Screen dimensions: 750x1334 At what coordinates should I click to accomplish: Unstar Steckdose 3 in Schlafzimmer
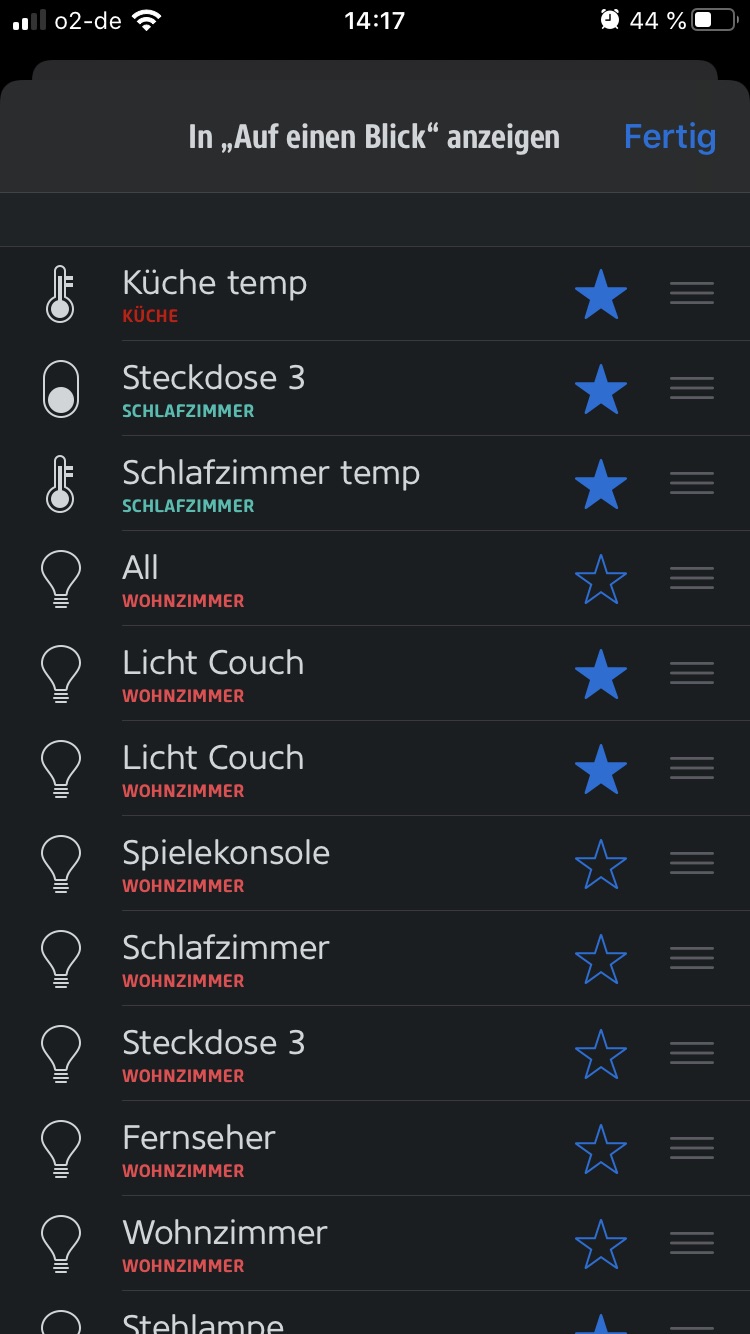tap(601, 389)
